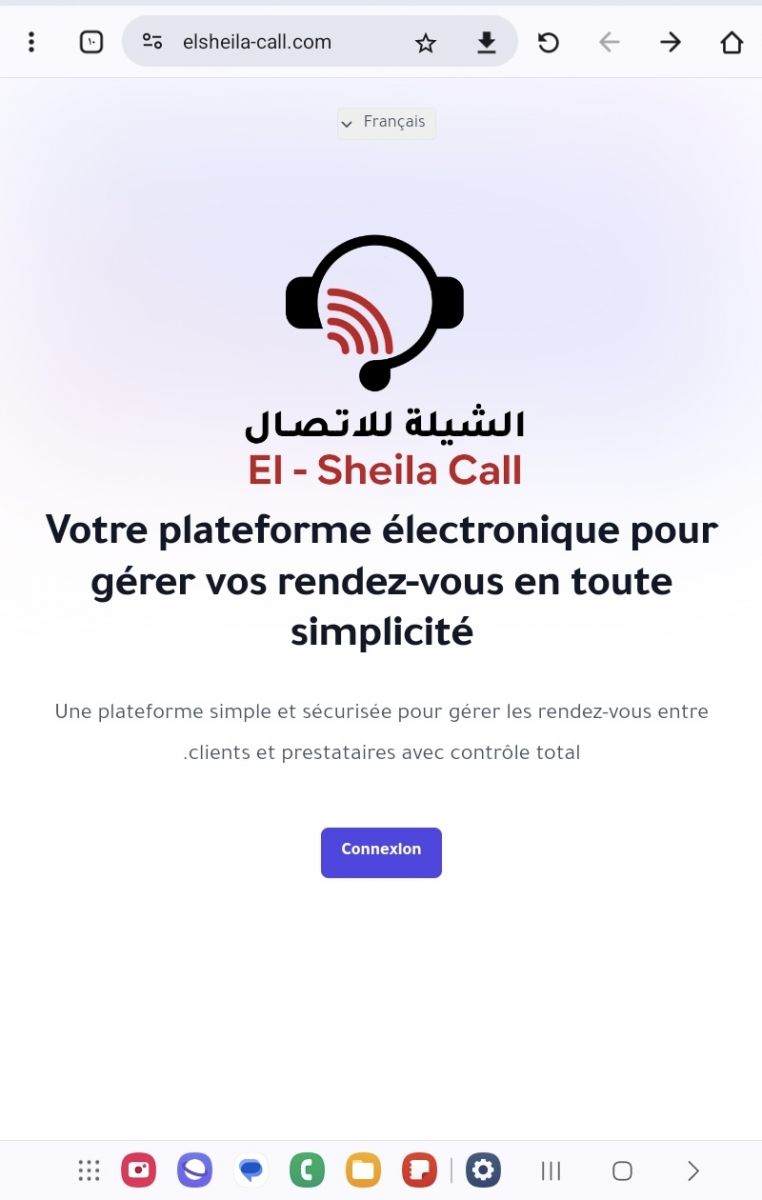The width and height of the screenshot is (762, 1200).
Task: Tap the Connexion button
Action: pos(381,852)
